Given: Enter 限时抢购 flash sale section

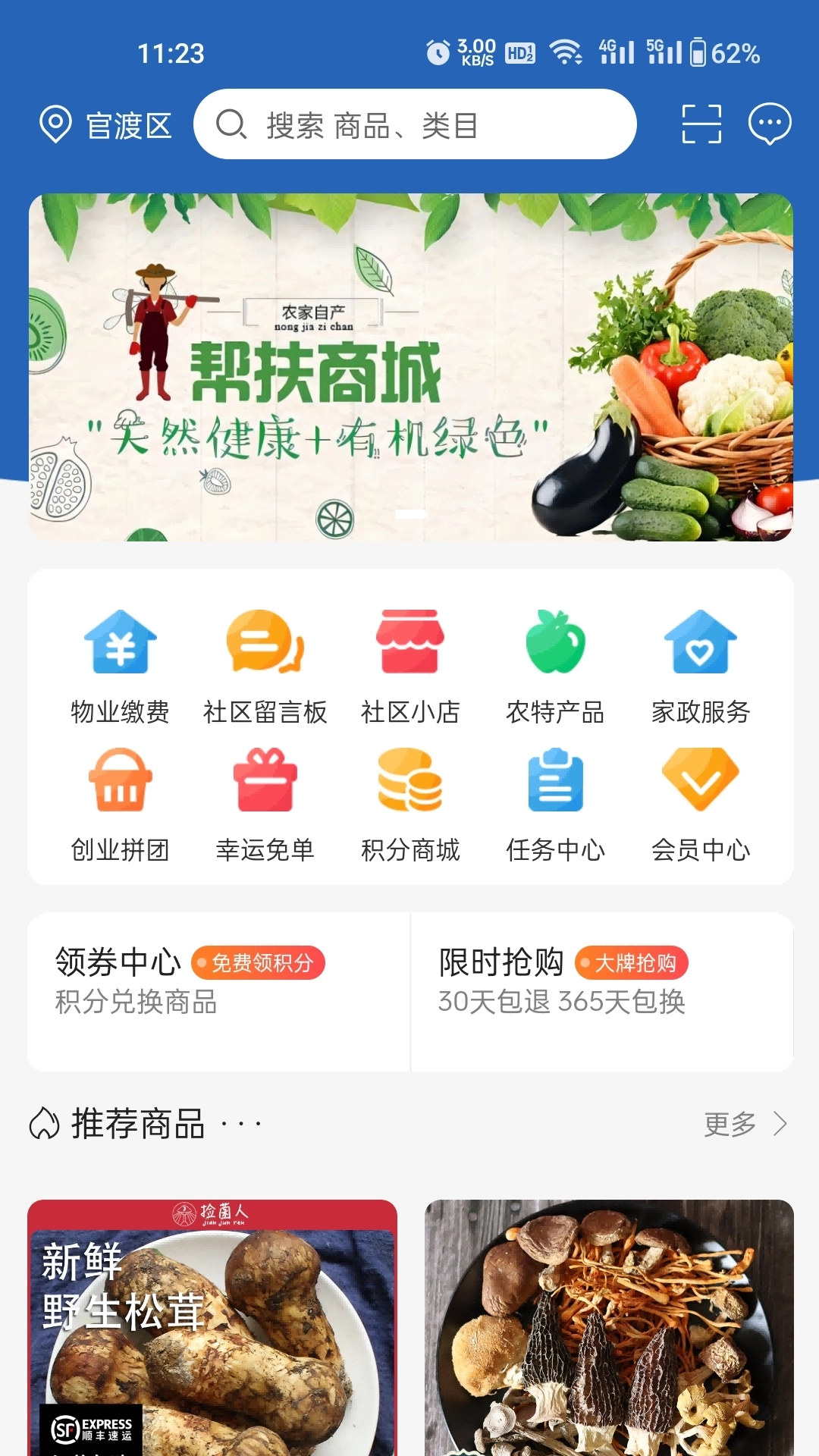Looking at the screenshot, I should point(500,963).
